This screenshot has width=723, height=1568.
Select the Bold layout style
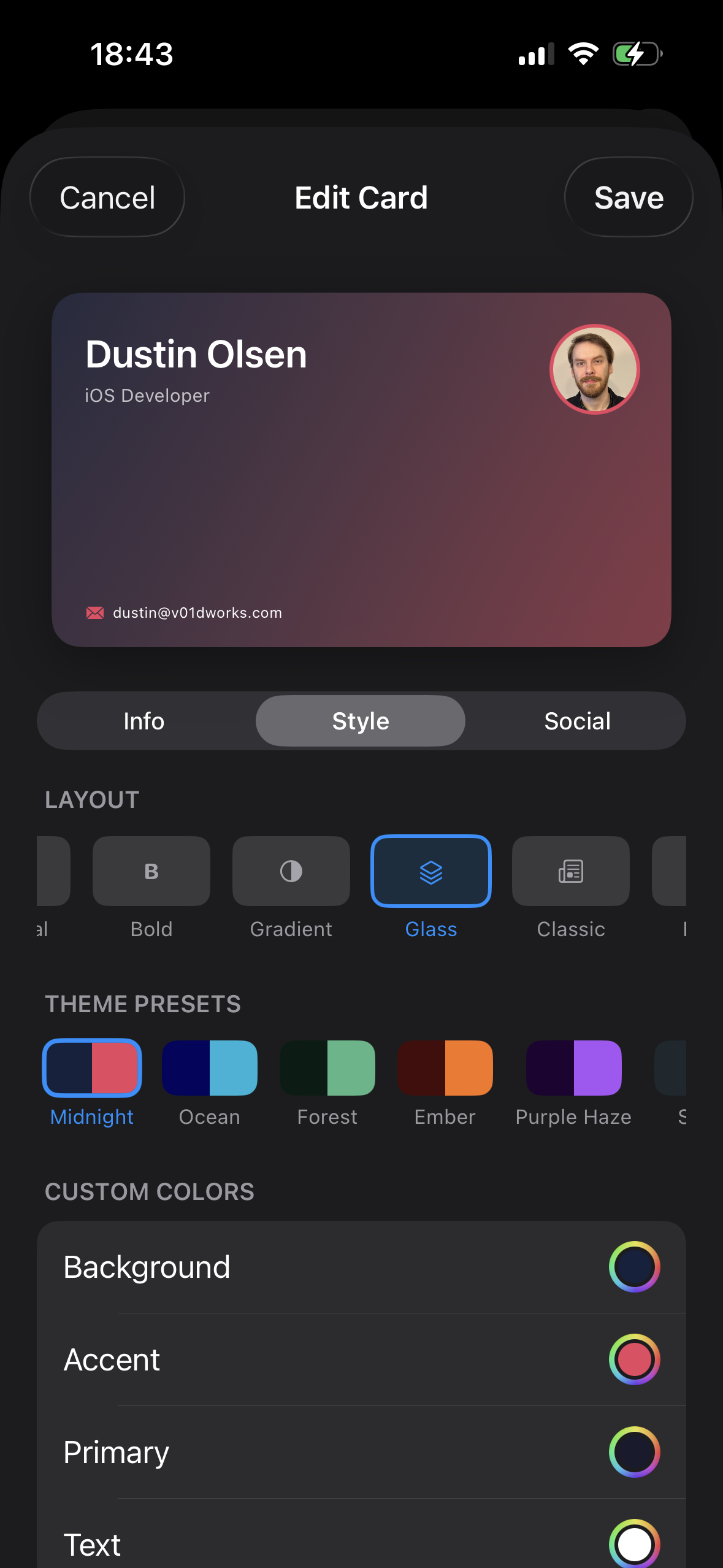pos(151,871)
